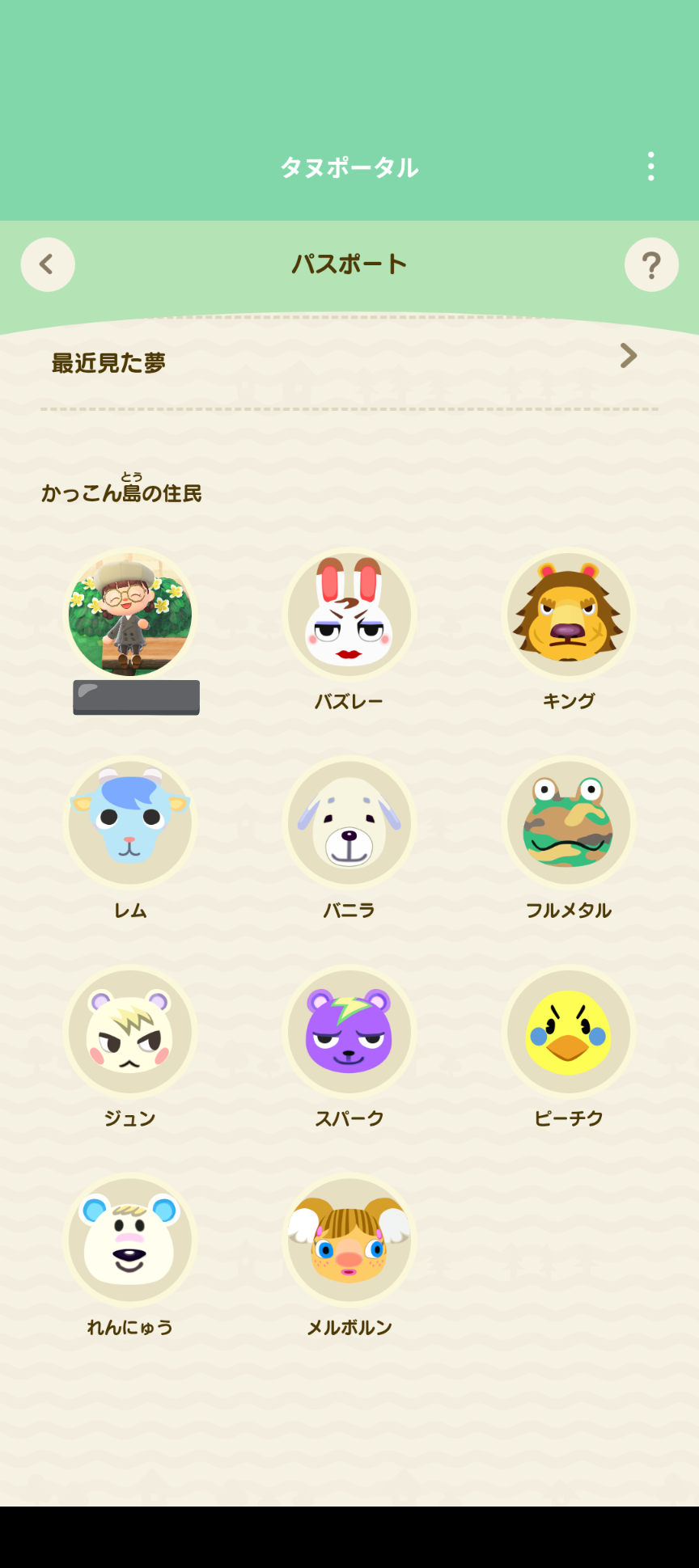Select ピーチク the yellow bird icon

tap(568, 1032)
